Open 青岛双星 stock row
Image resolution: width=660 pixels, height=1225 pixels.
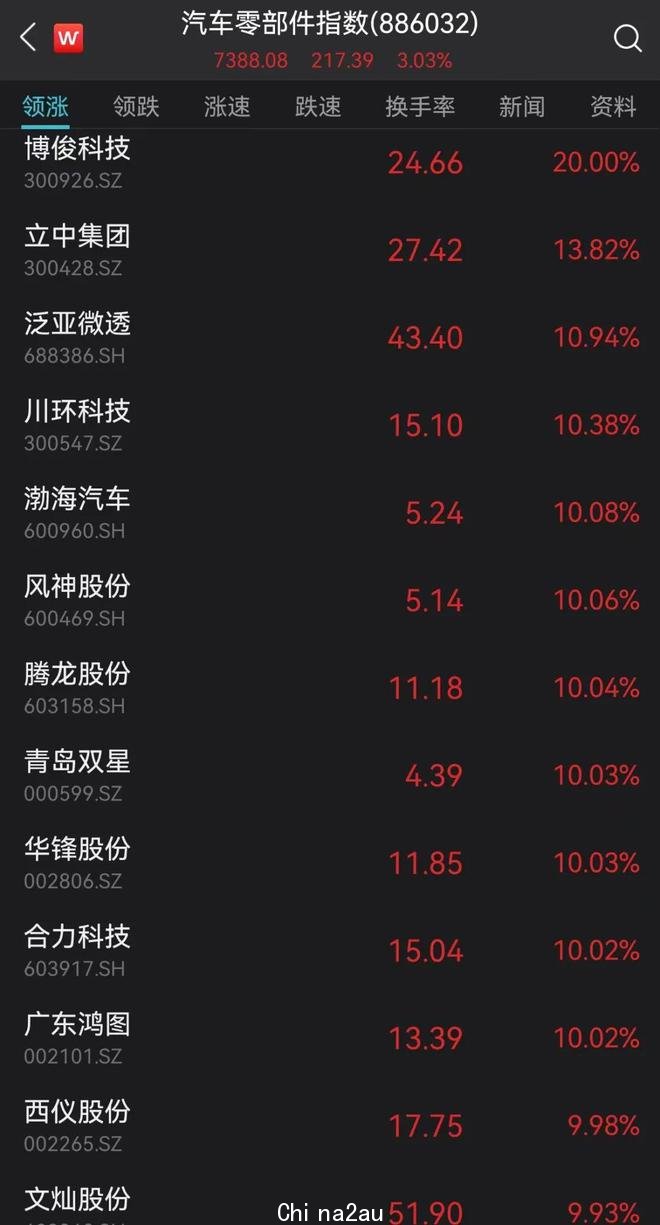pyautogui.click(x=330, y=775)
